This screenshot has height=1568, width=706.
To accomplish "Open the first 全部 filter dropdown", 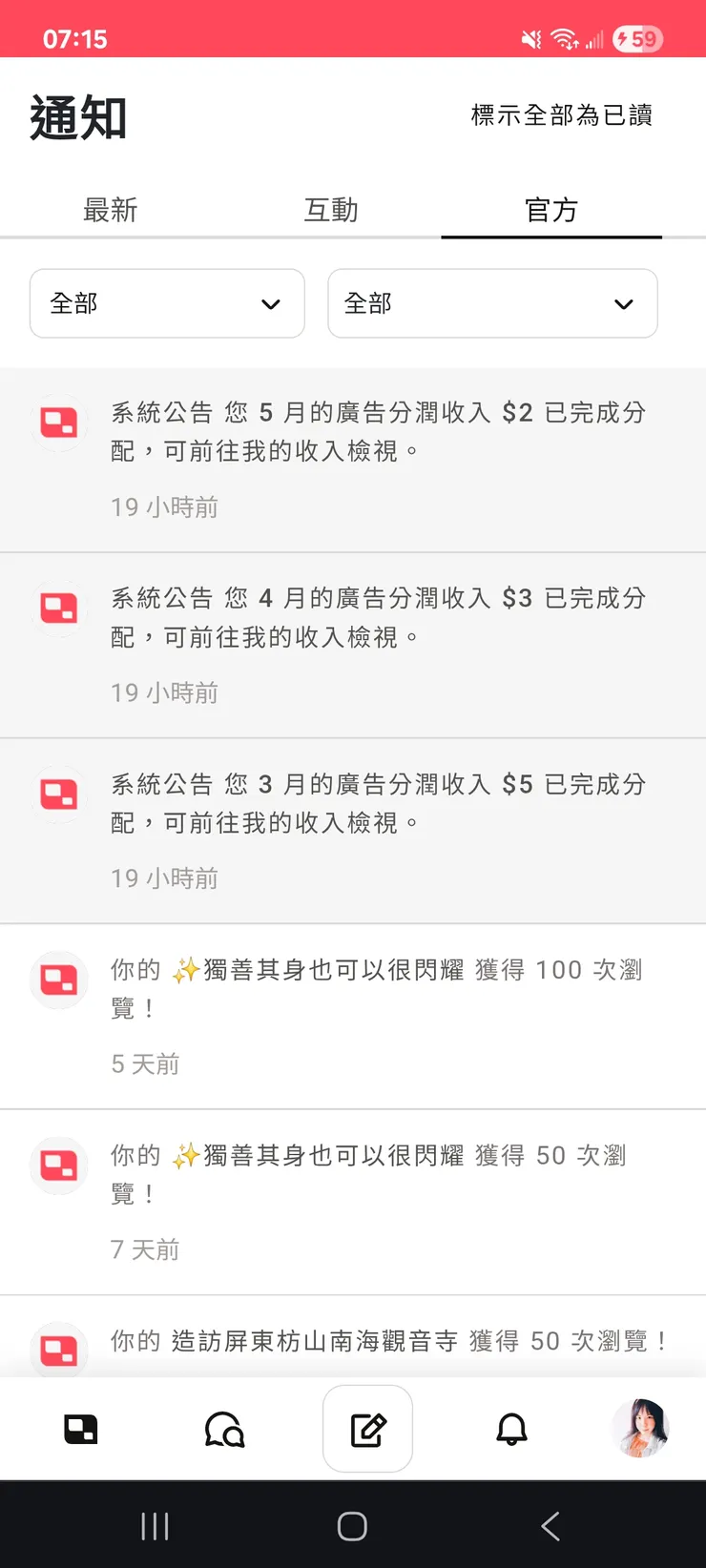I will (167, 303).
